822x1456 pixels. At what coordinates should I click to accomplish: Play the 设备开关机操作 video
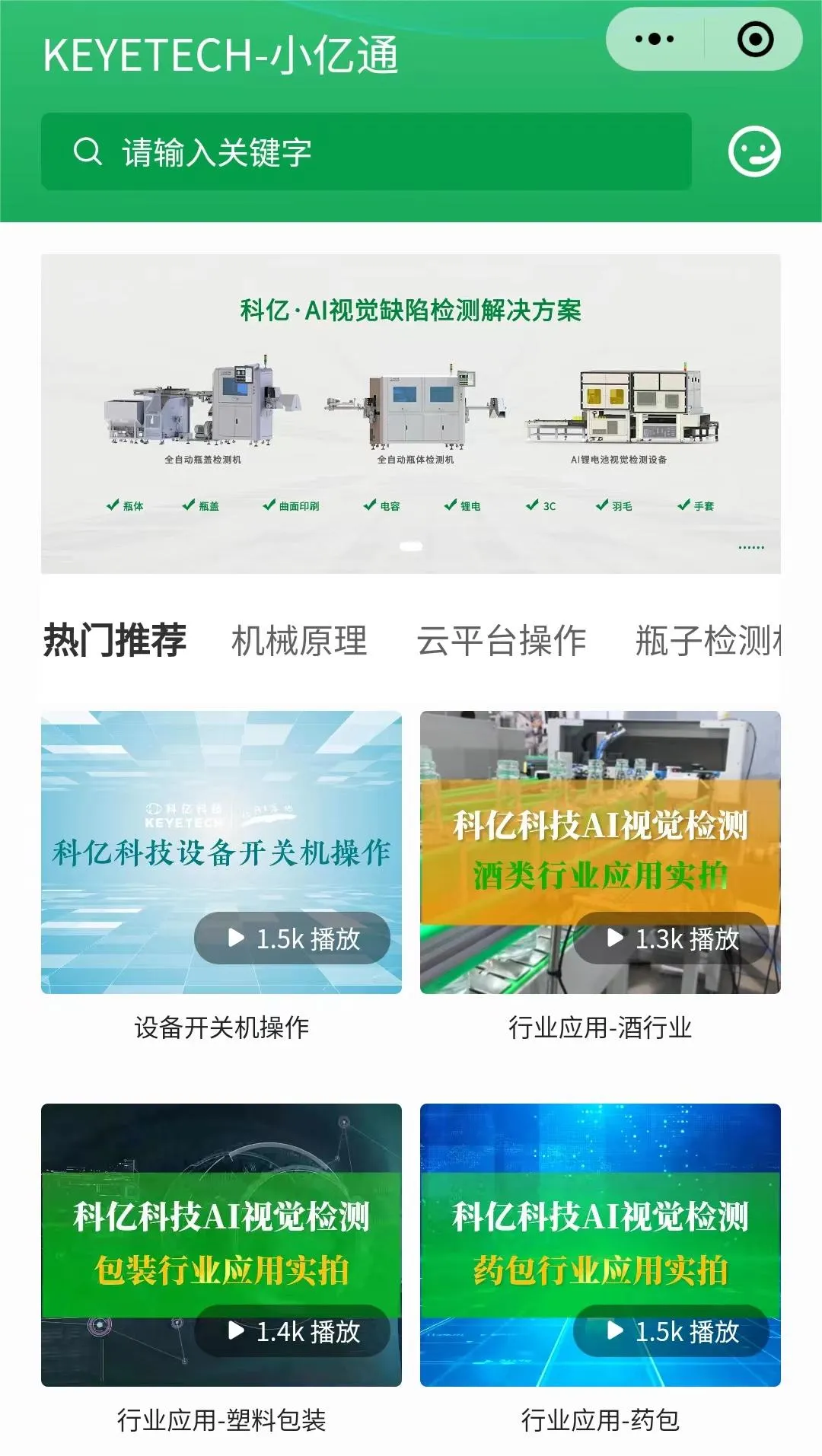tap(221, 852)
